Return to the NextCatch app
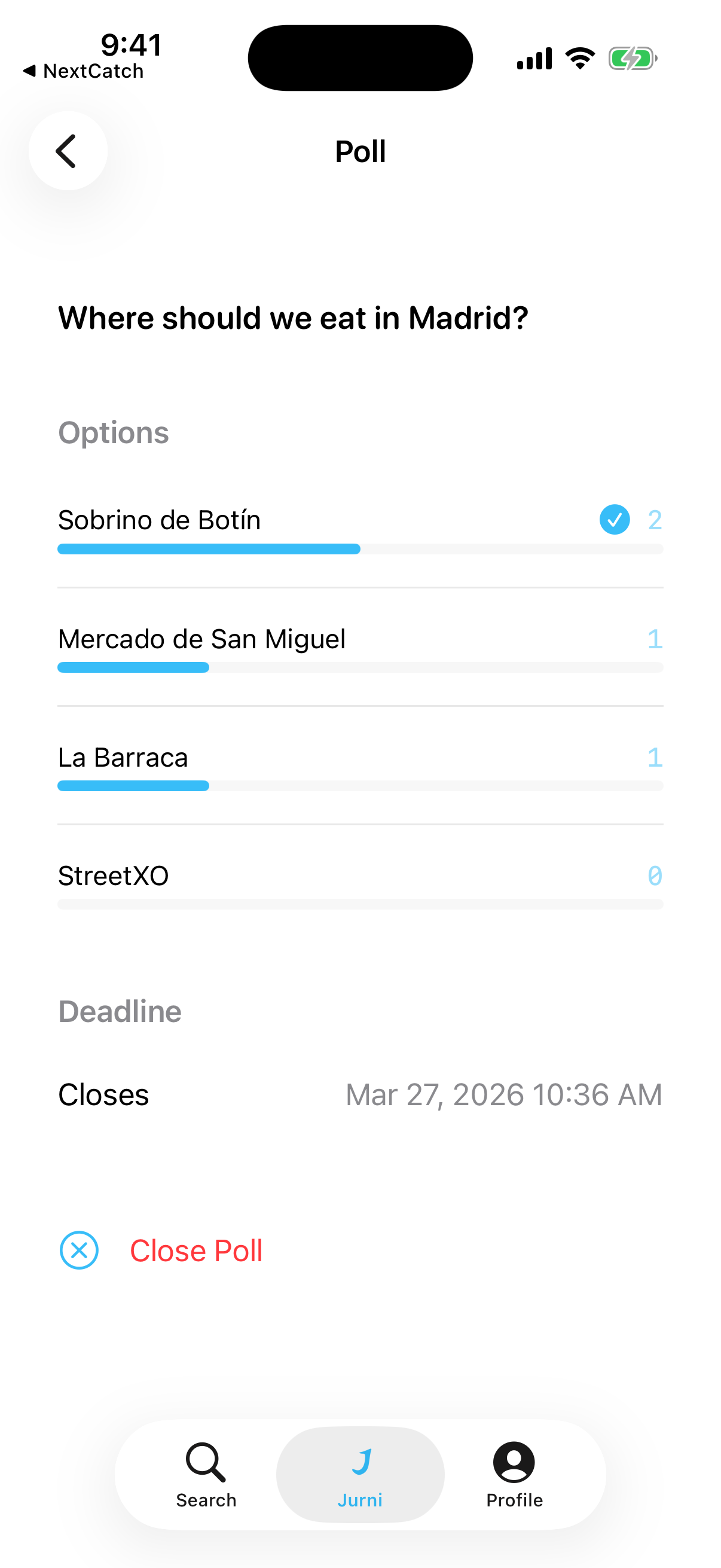Viewport: 721px width, 1568px height. [x=83, y=71]
